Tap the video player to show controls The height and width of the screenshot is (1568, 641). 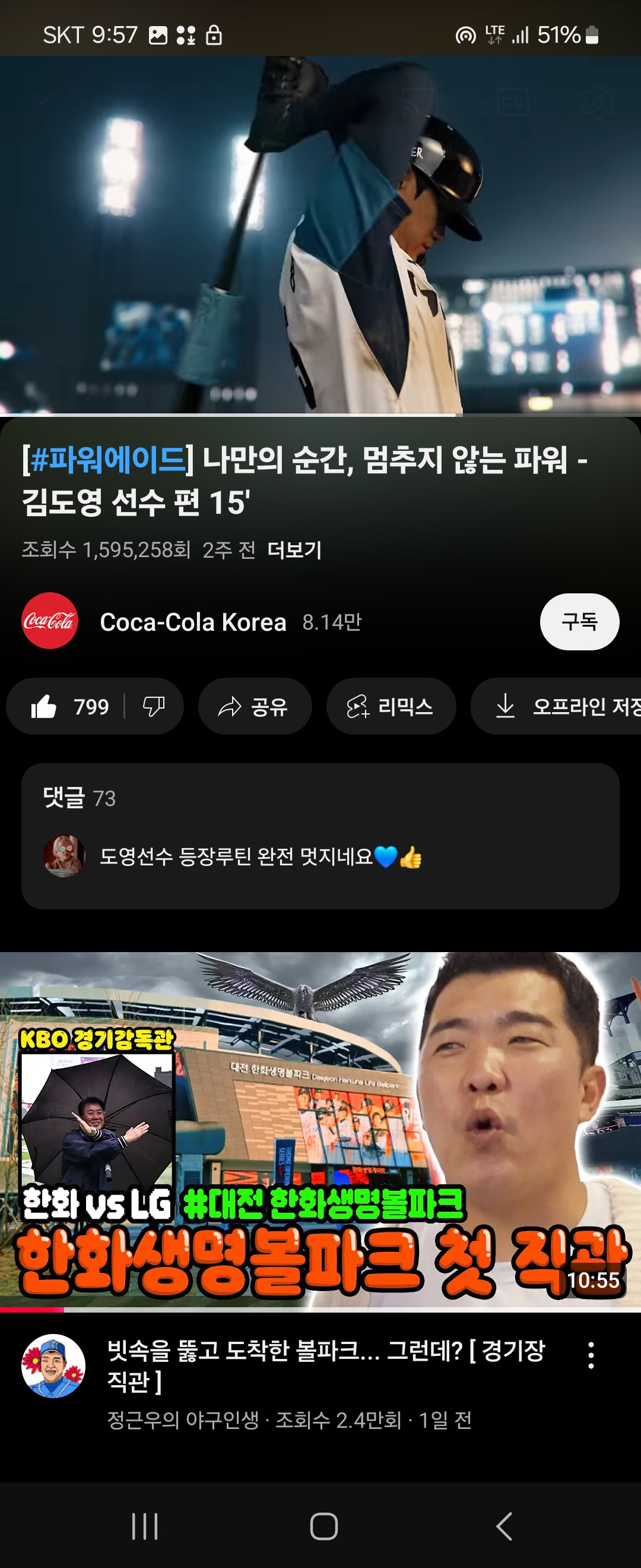(x=320, y=235)
